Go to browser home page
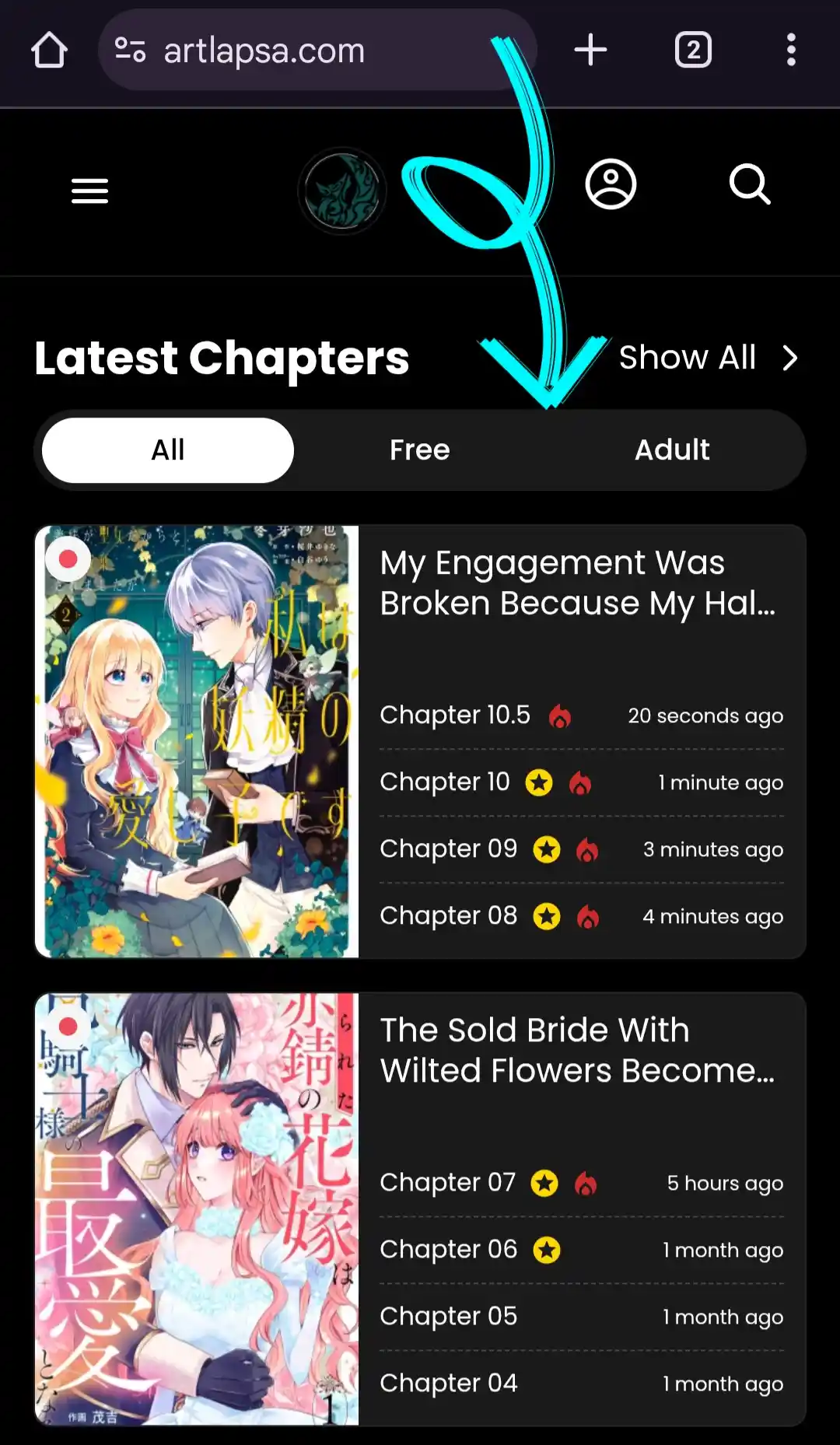 (49, 50)
